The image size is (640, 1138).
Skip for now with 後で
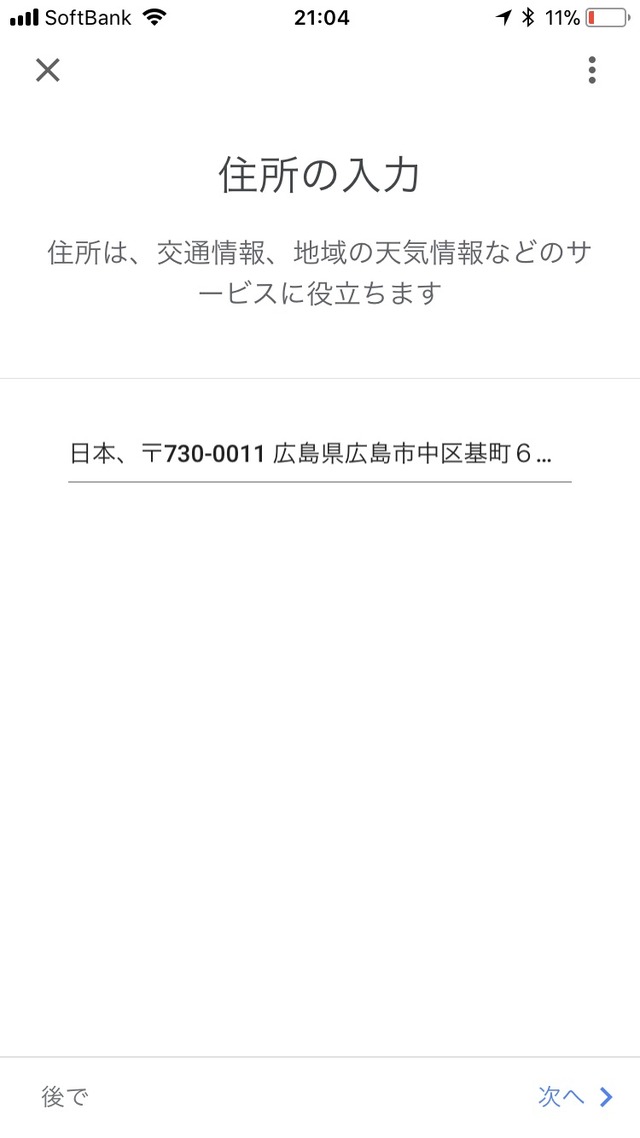click(x=65, y=1097)
